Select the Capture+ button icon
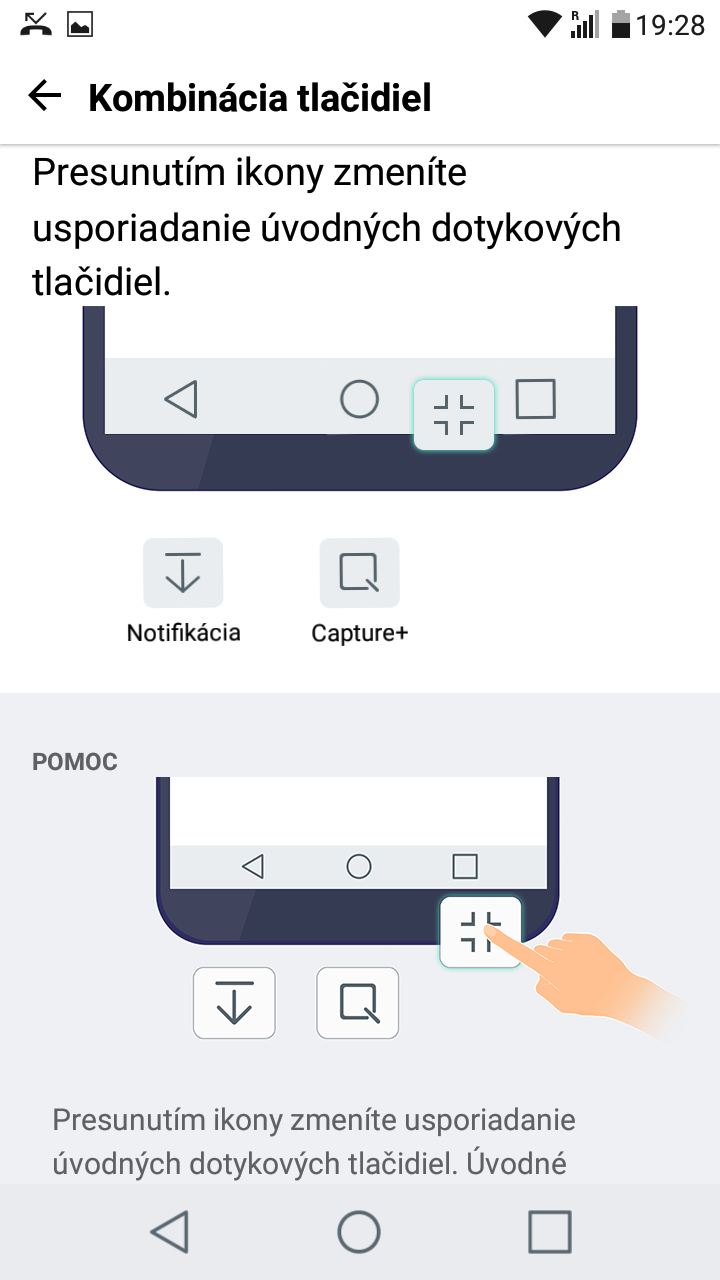The width and height of the screenshot is (720, 1280). (359, 573)
